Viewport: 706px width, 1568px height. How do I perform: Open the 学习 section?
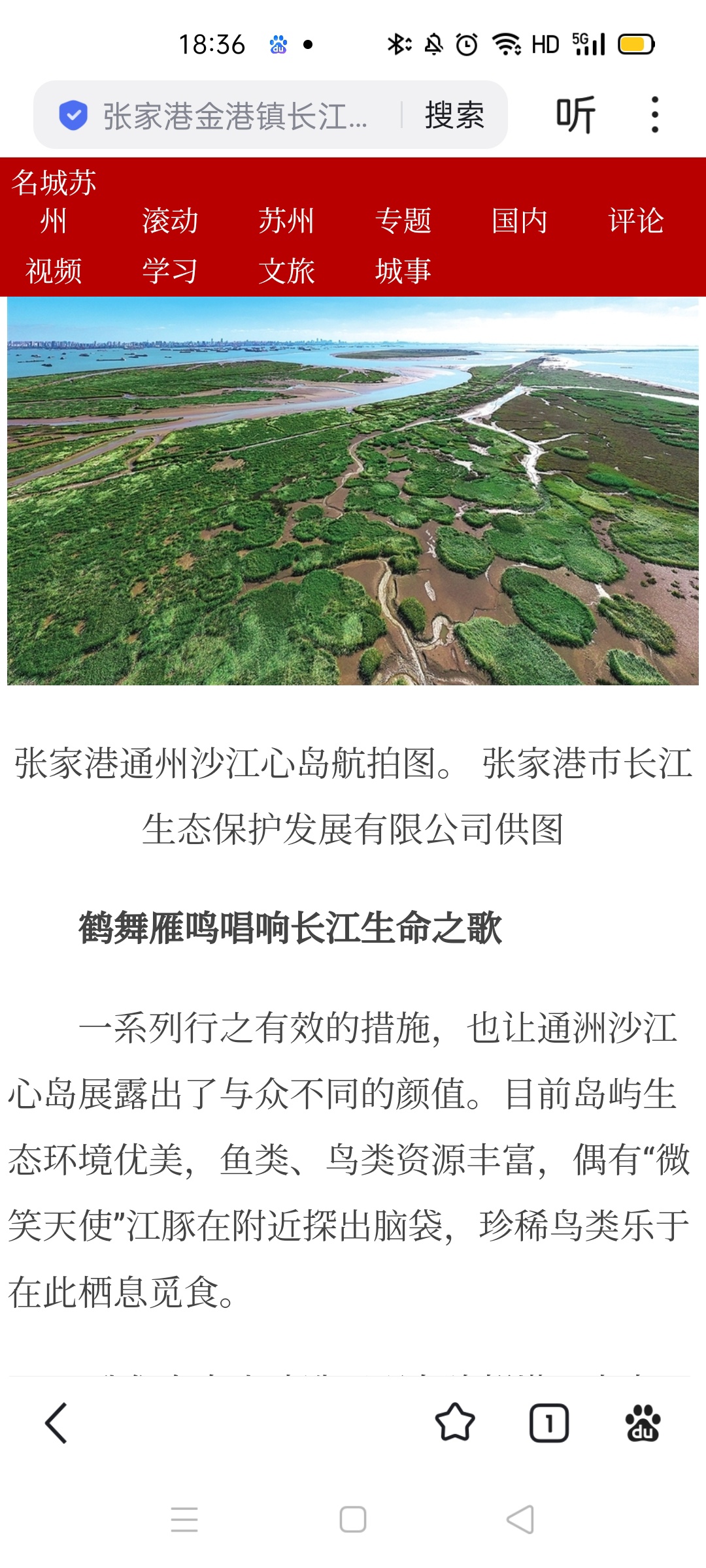pyautogui.click(x=170, y=270)
